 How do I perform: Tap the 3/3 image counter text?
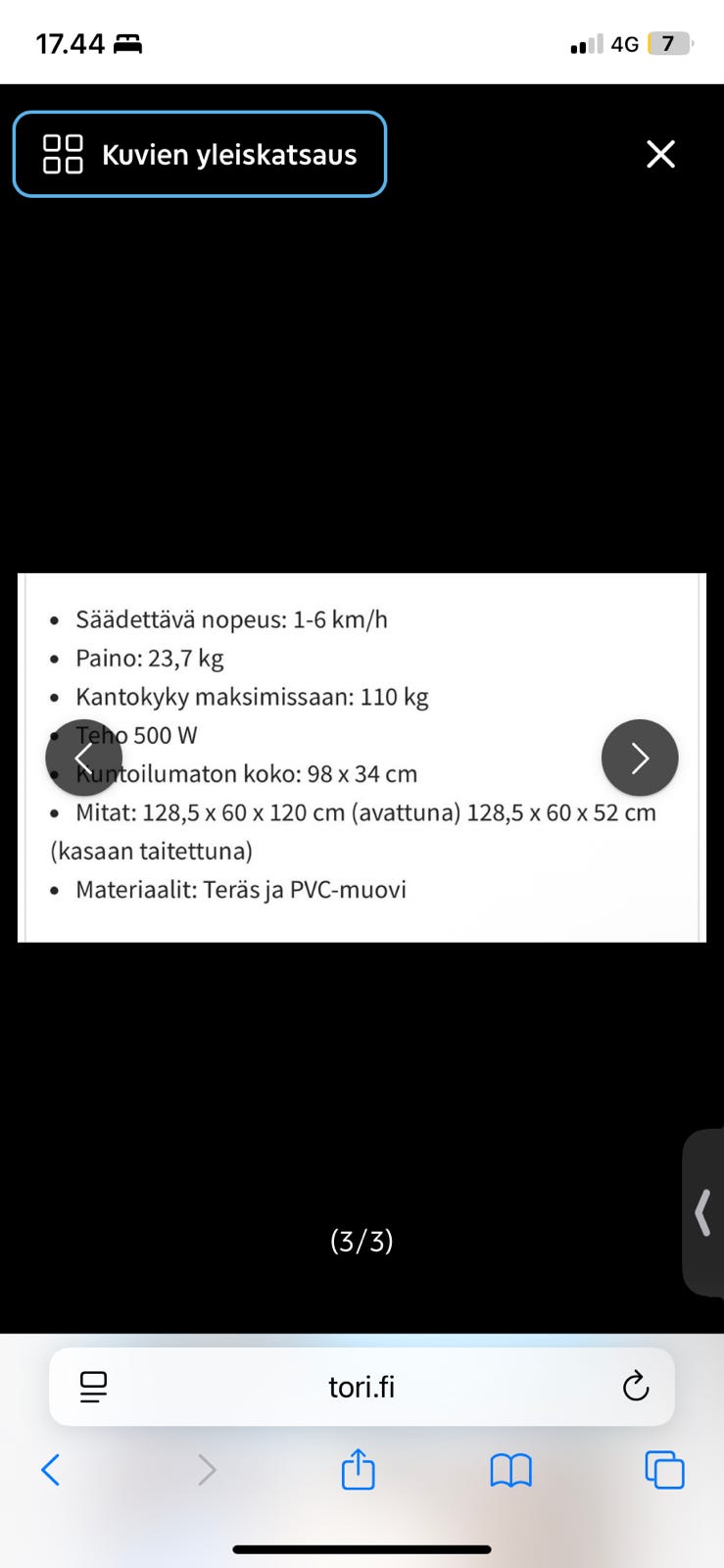click(x=362, y=1241)
